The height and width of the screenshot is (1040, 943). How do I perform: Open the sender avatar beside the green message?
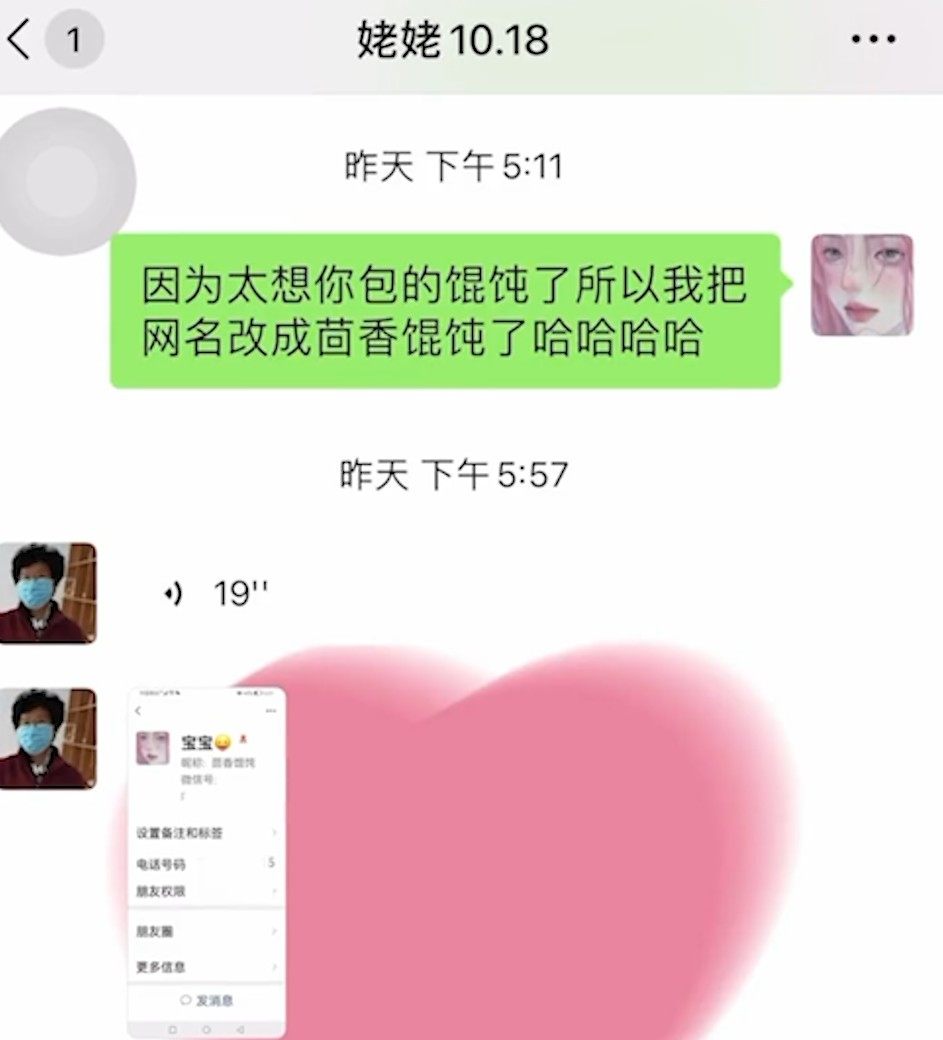click(861, 285)
